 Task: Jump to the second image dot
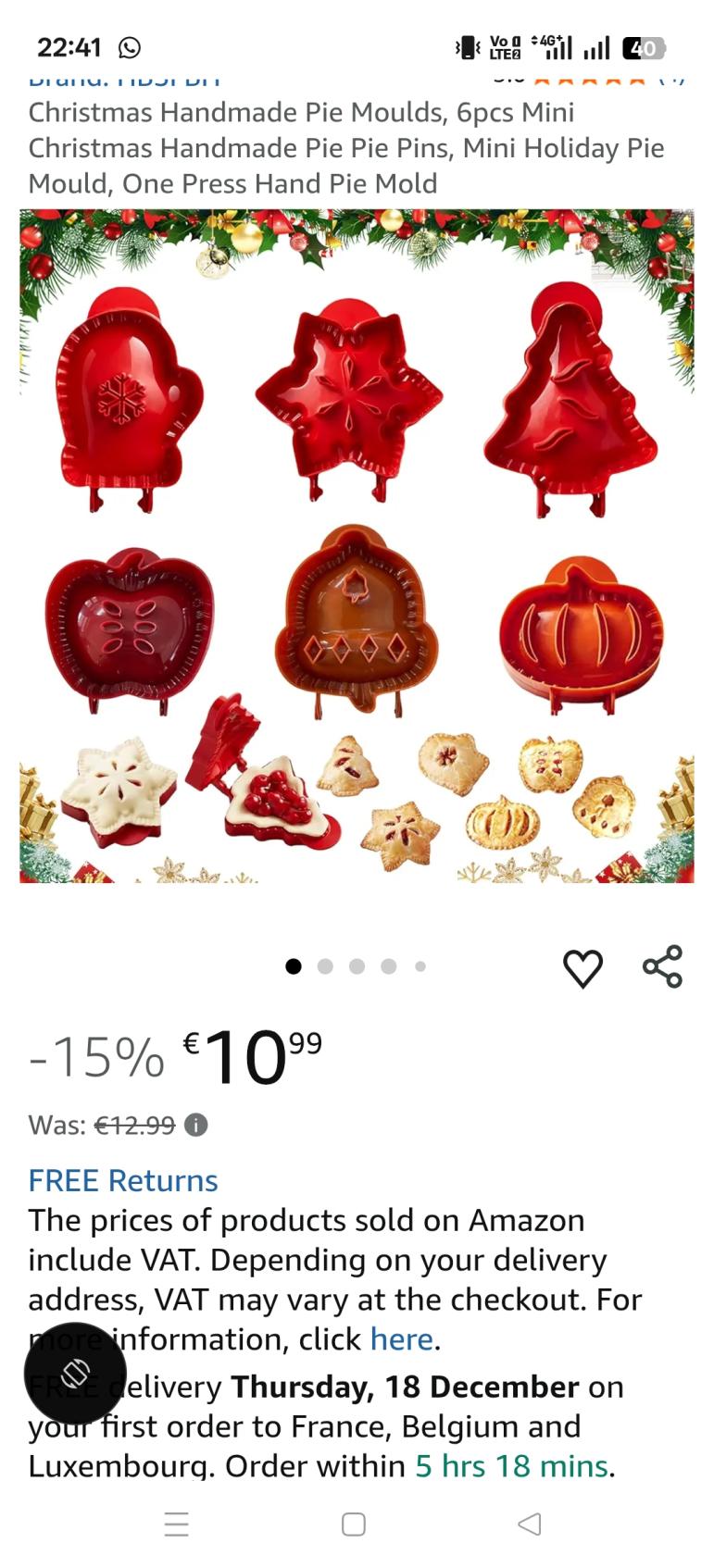(x=325, y=966)
